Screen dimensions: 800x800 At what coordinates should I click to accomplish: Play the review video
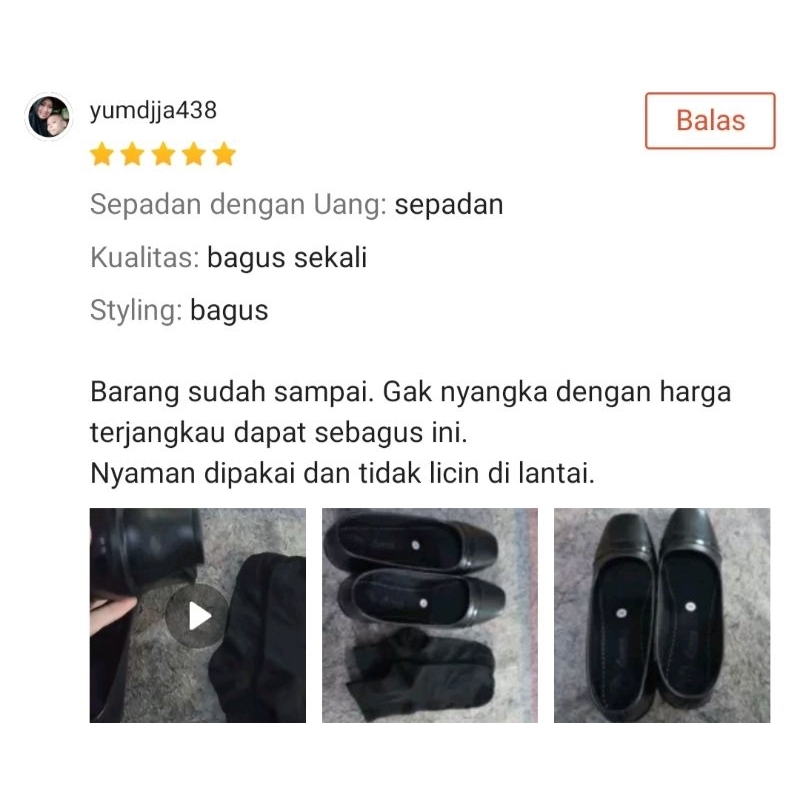198,616
